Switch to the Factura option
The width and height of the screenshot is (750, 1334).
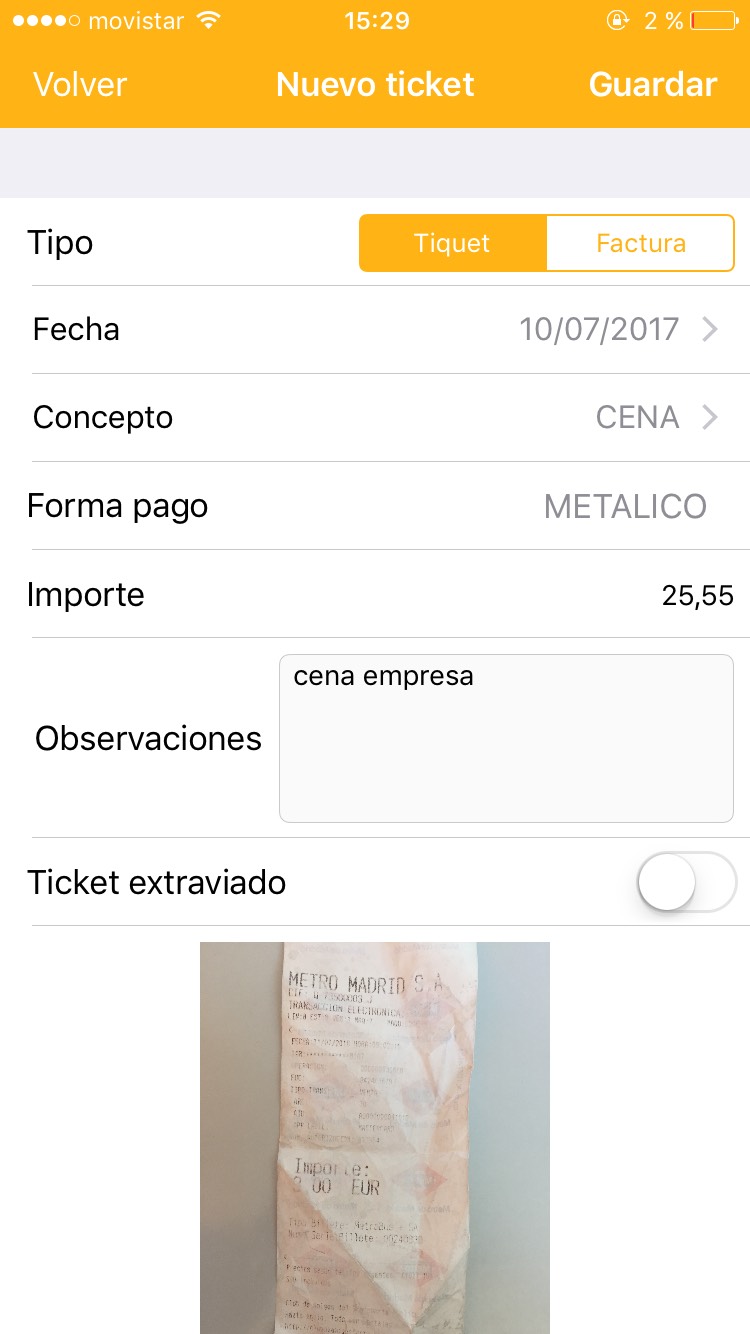(x=640, y=242)
